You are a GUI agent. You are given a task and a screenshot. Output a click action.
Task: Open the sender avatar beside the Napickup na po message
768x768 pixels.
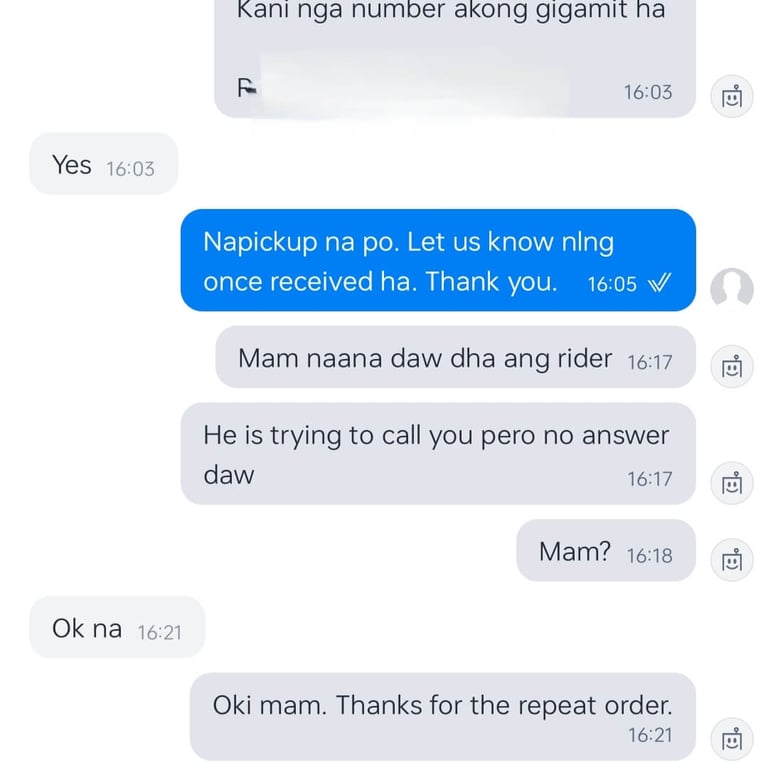click(732, 289)
